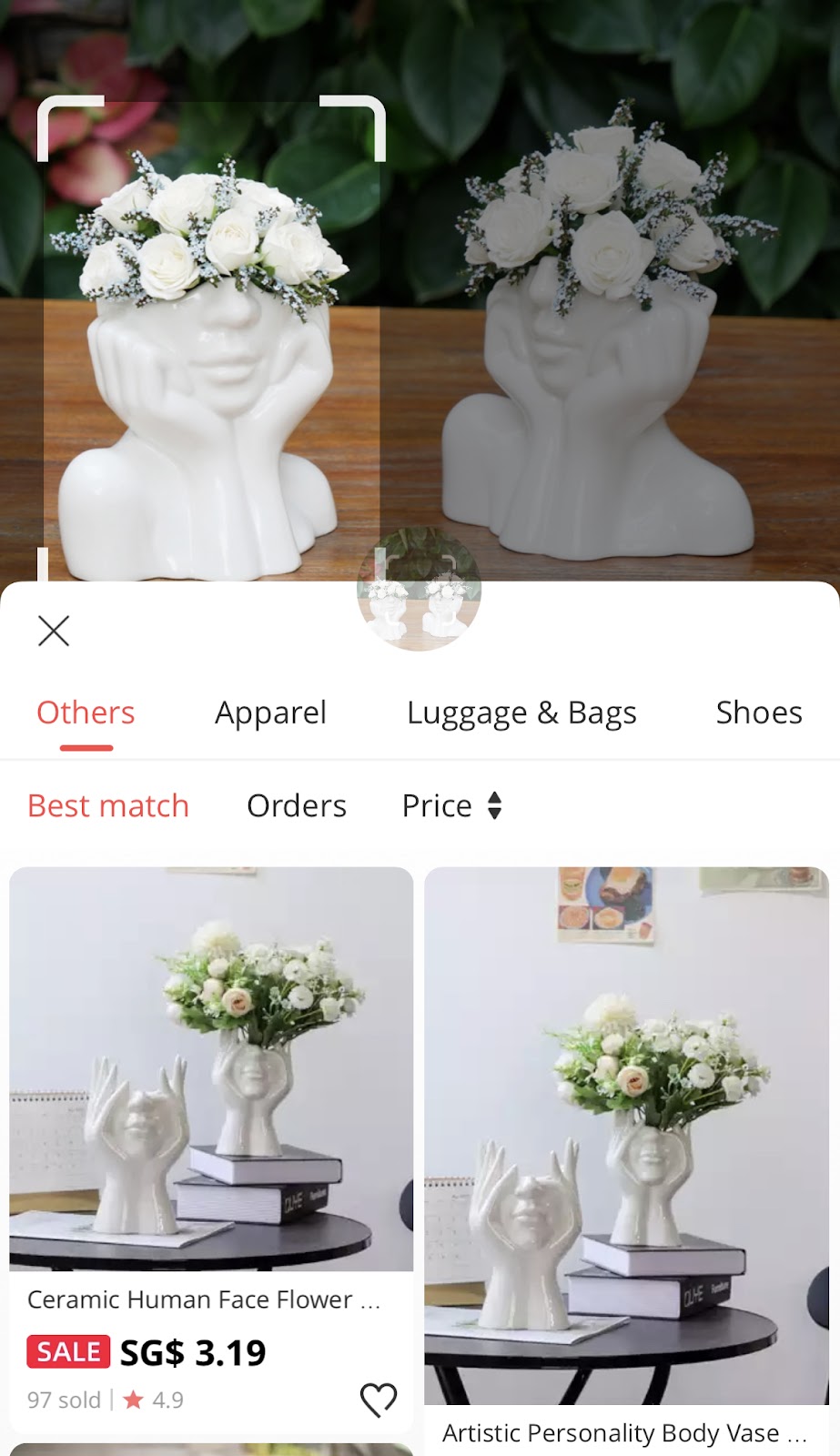The image size is (840, 1456).
Task: Sort results by Orders
Action: (297, 806)
